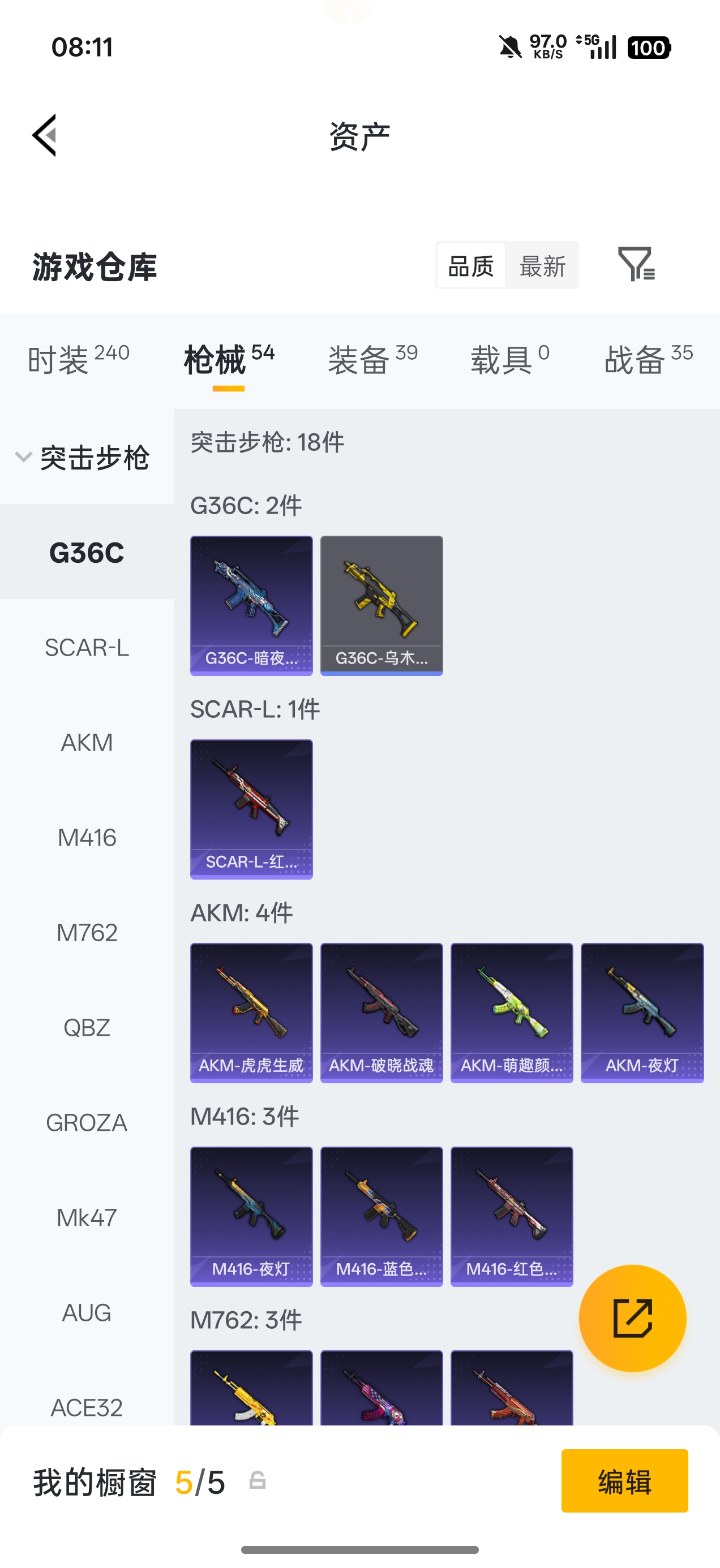Open the G36C-暗夜 skin tile
Viewport: 720px width, 1568px height.
251,606
